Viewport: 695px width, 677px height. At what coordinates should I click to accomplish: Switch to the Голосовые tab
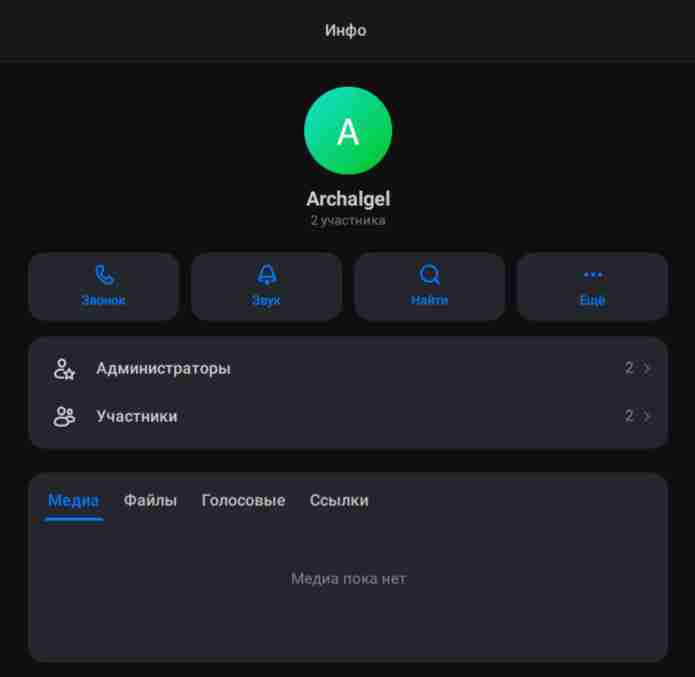coord(243,500)
